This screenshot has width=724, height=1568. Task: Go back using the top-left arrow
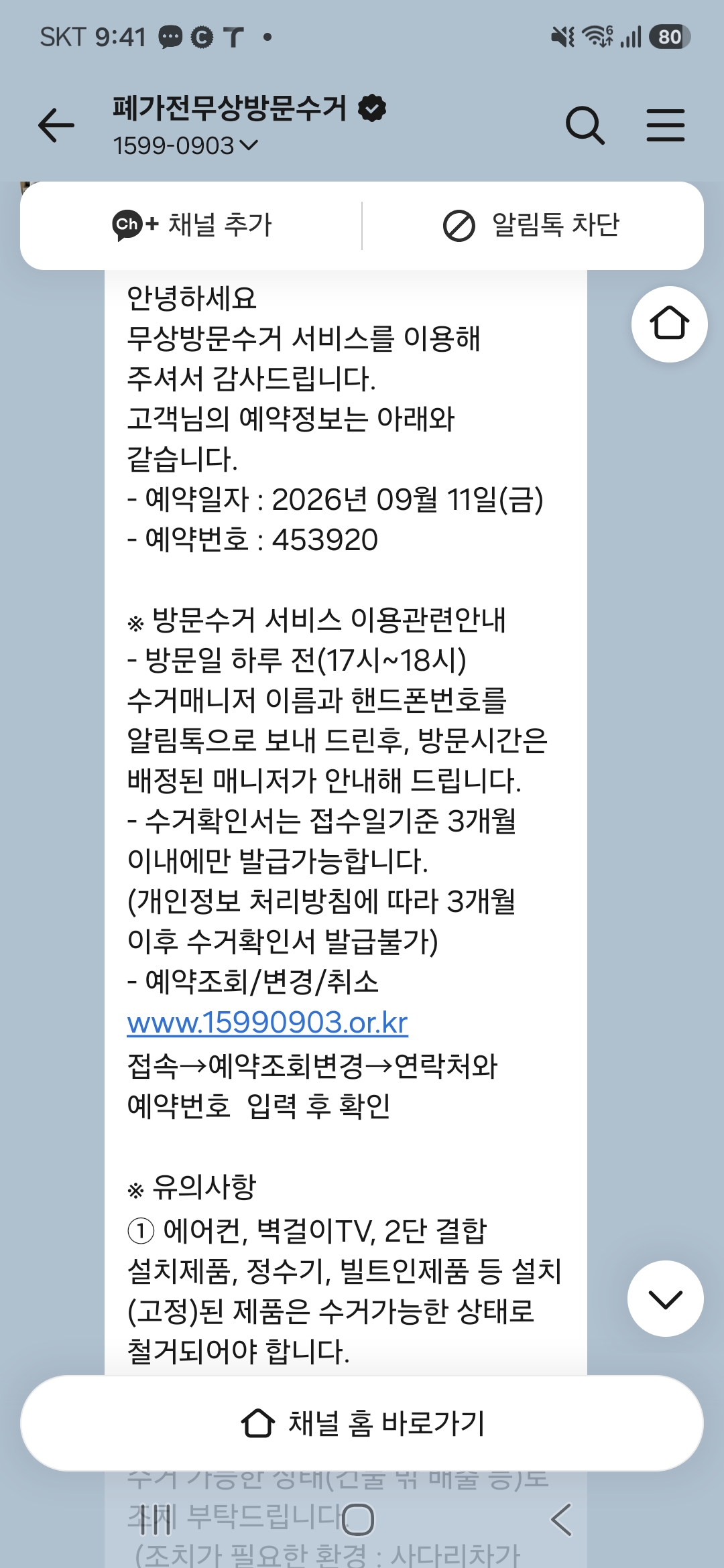pos(56,125)
